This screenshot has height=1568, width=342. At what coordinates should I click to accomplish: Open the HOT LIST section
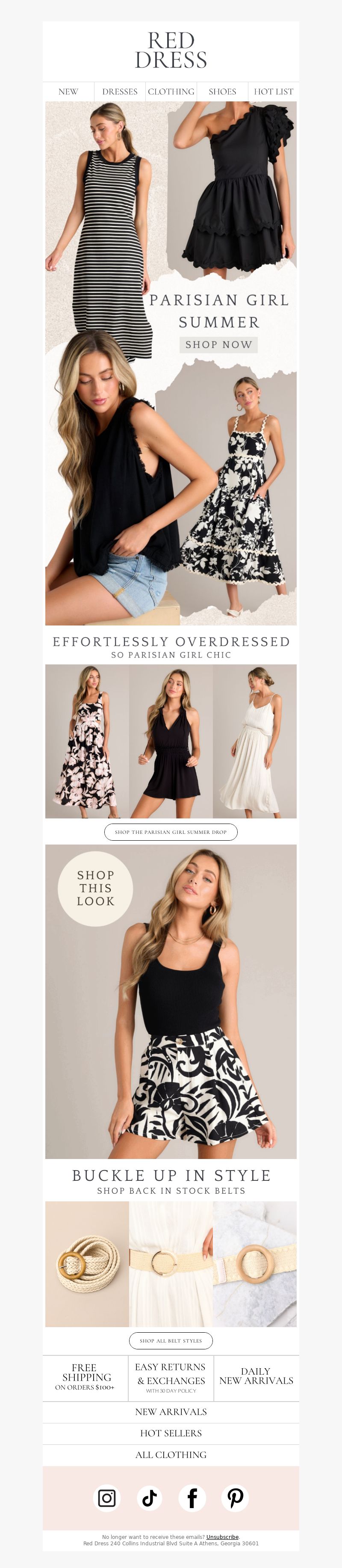(273, 91)
